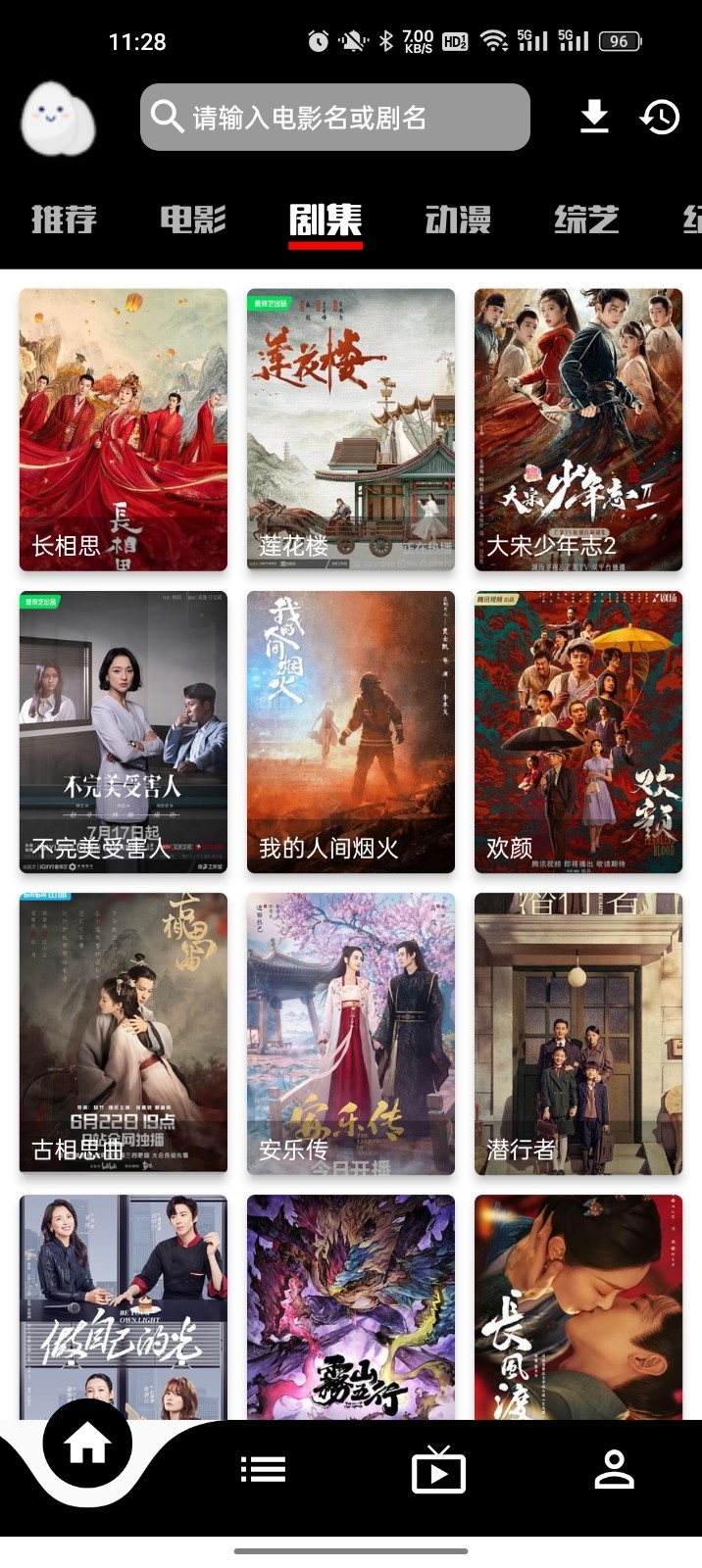702x1568 pixels.
Task: Open the drama 潜行者
Action: [x=578, y=1033]
